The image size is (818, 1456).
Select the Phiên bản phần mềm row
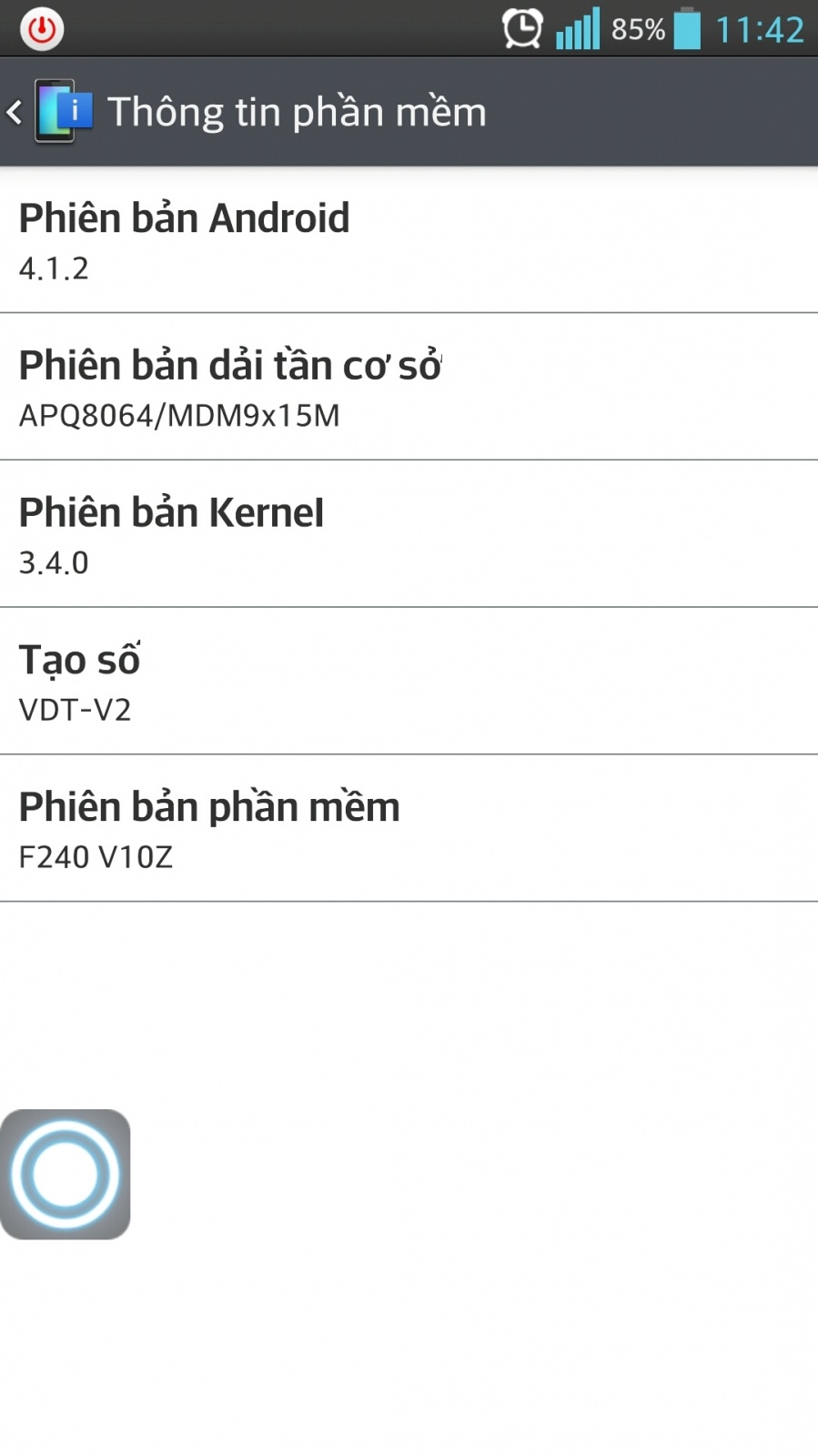pyautogui.click(x=409, y=829)
